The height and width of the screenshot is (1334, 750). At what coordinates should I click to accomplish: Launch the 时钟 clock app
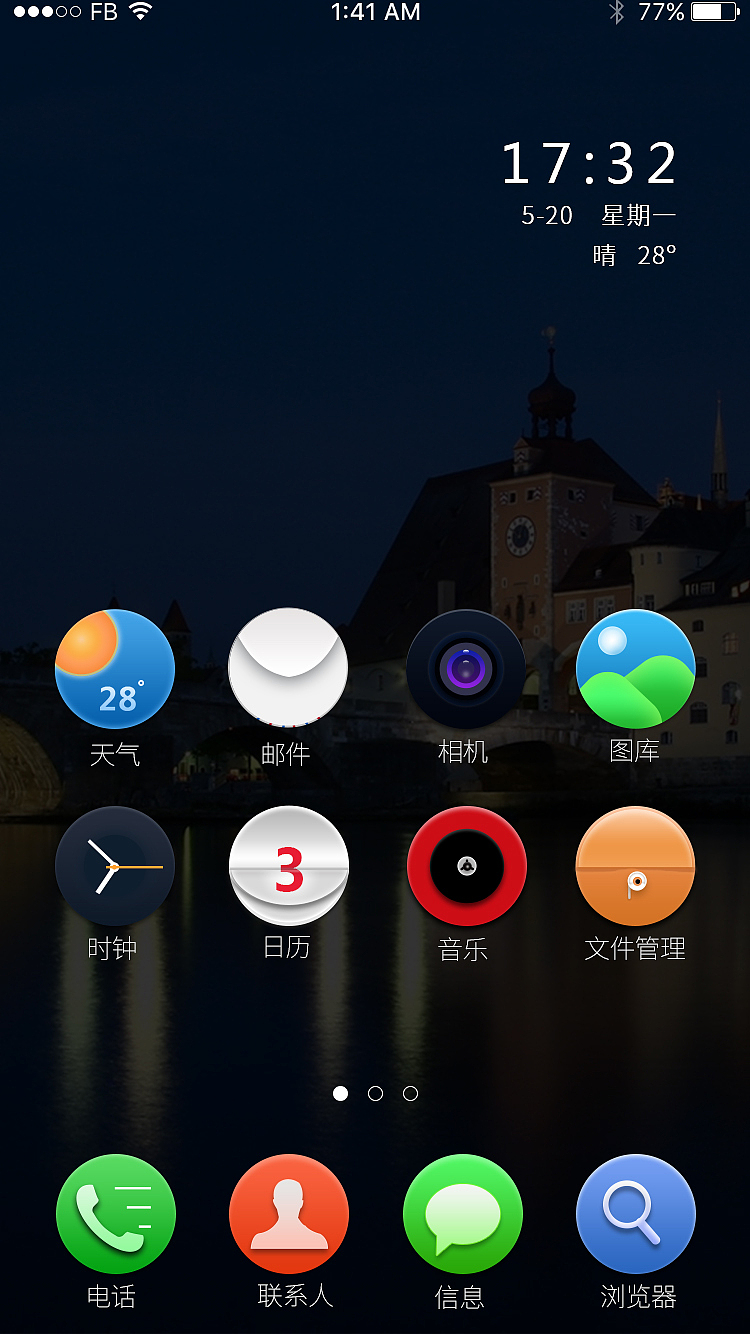point(115,866)
